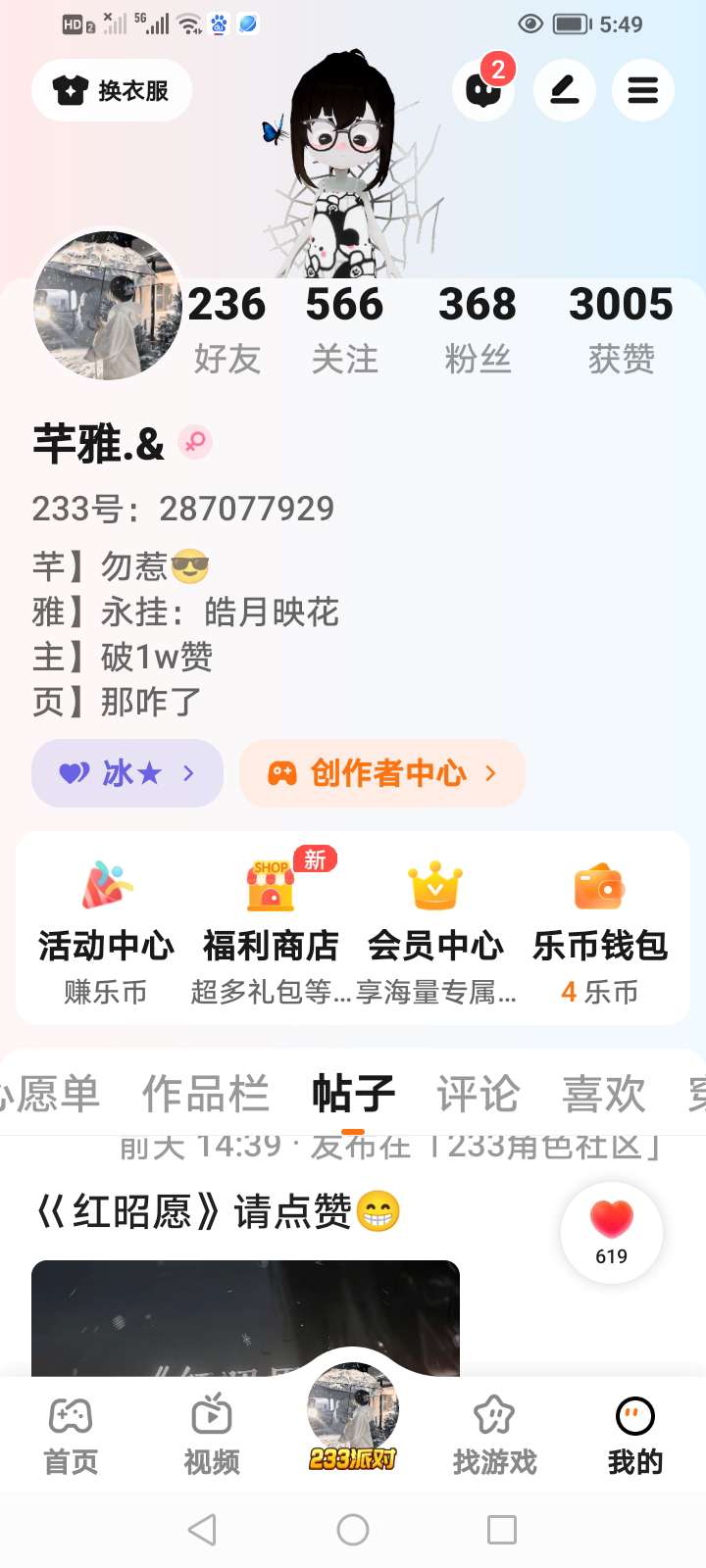Like the 《红昭愿》 post
706x1568 pixels.
[x=612, y=1232]
